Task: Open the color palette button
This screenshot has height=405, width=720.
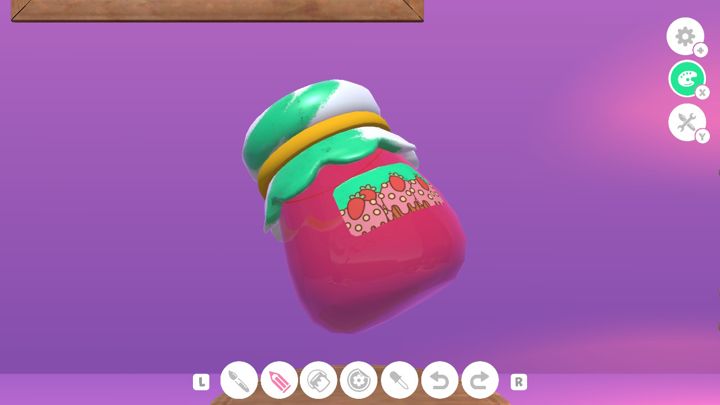Action: tap(686, 80)
